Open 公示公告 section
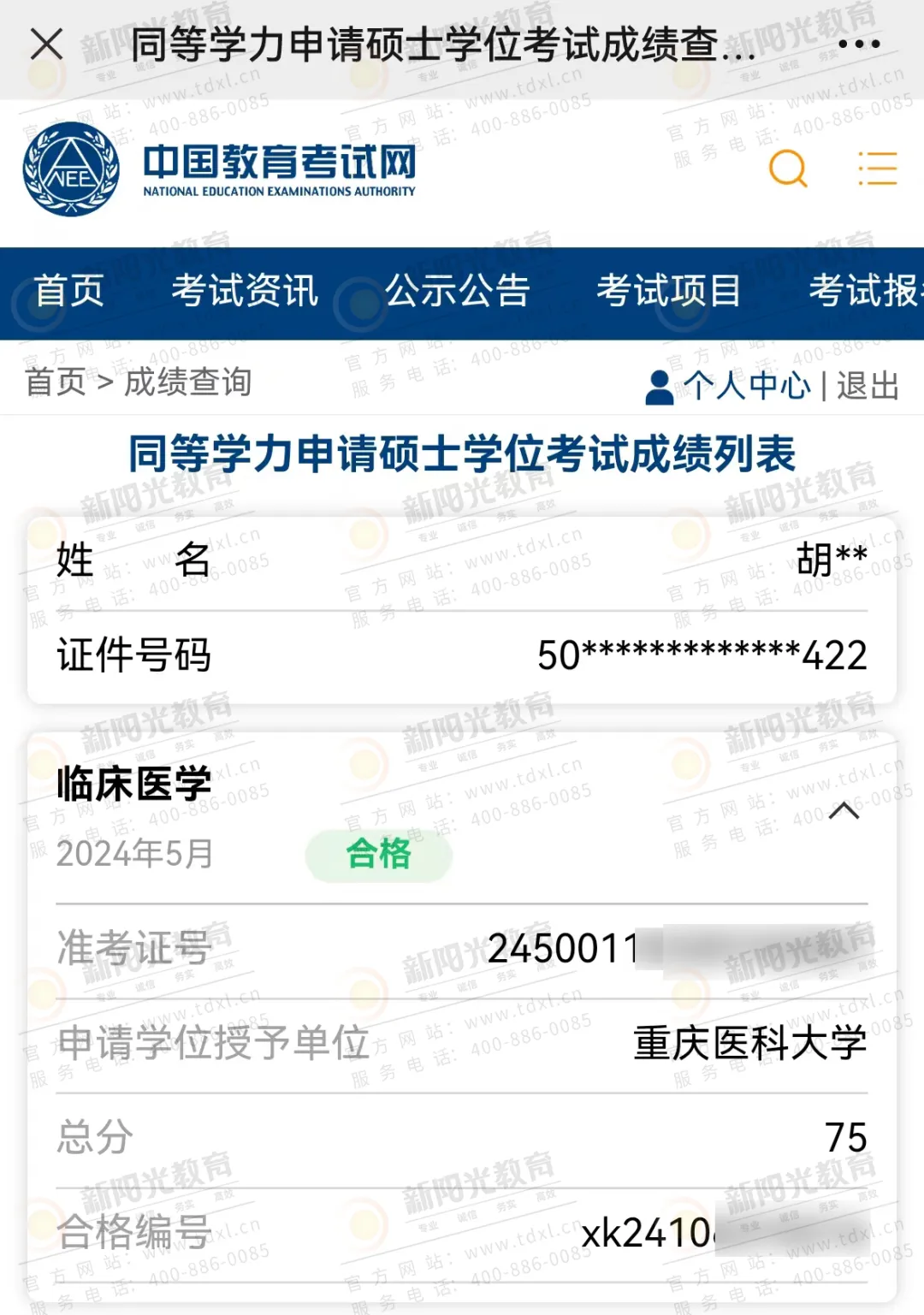This screenshot has height=1315, width=924. click(x=458, y=291)
